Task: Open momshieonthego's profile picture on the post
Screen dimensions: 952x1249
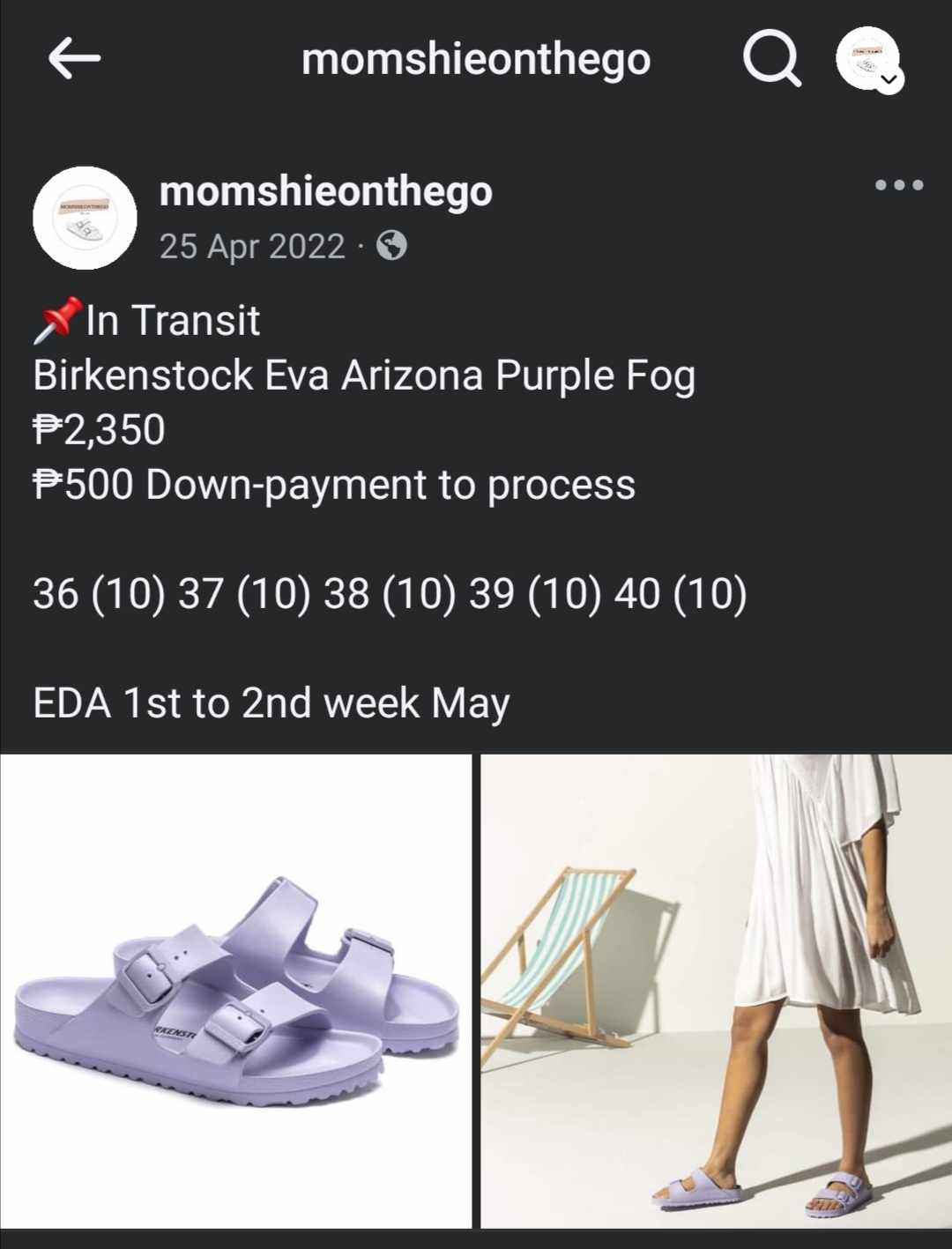Action: (85, 217)
